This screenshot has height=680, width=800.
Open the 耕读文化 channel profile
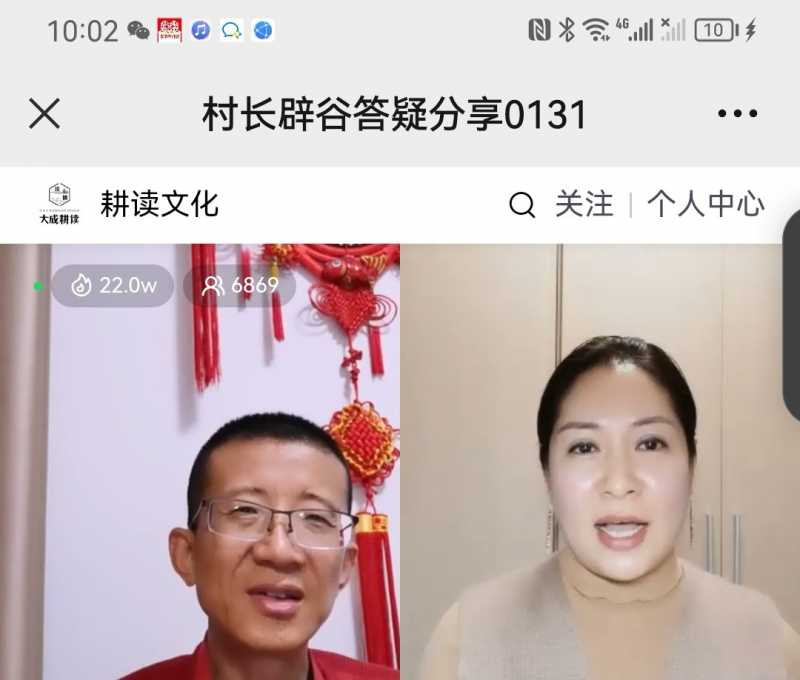coord(158,204)
